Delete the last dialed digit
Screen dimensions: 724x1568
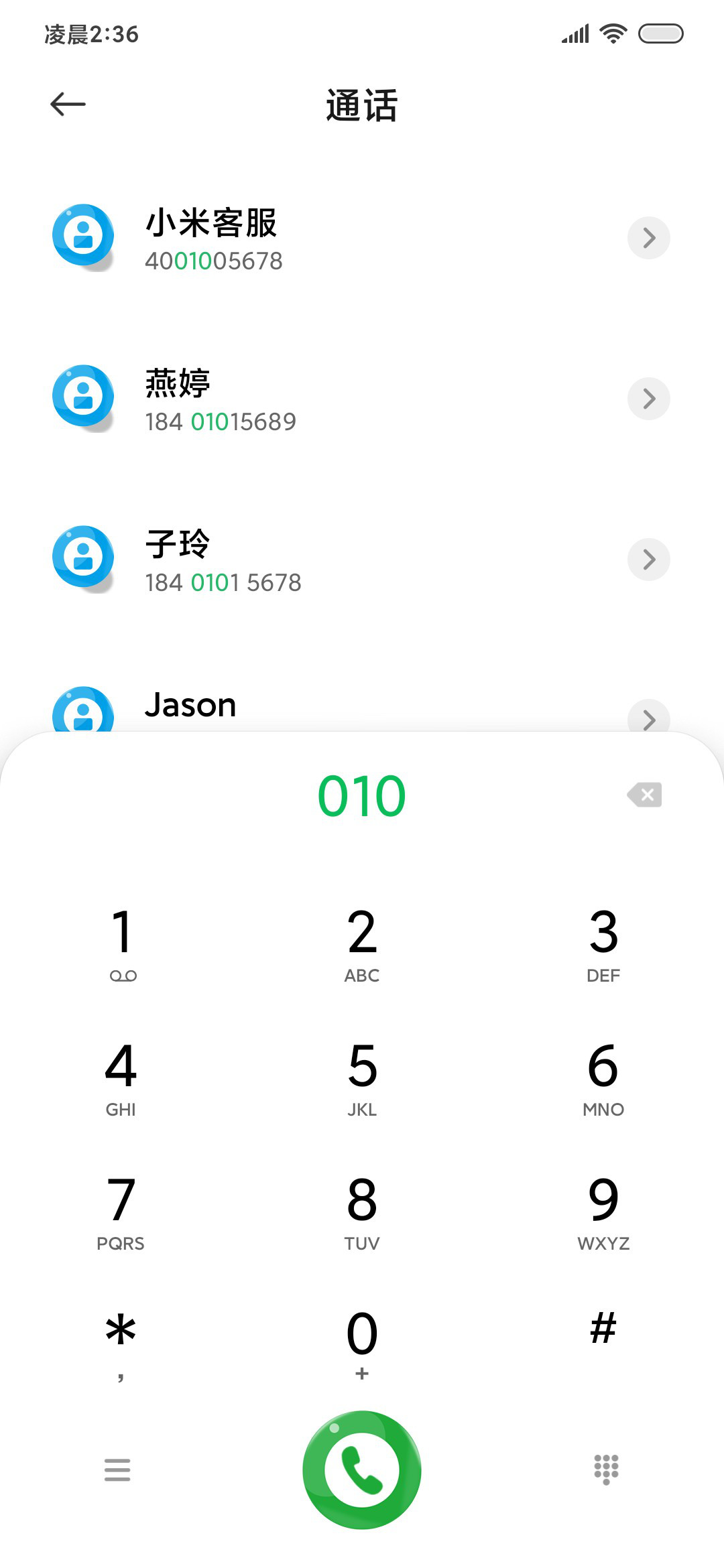(x=644, y=795)
